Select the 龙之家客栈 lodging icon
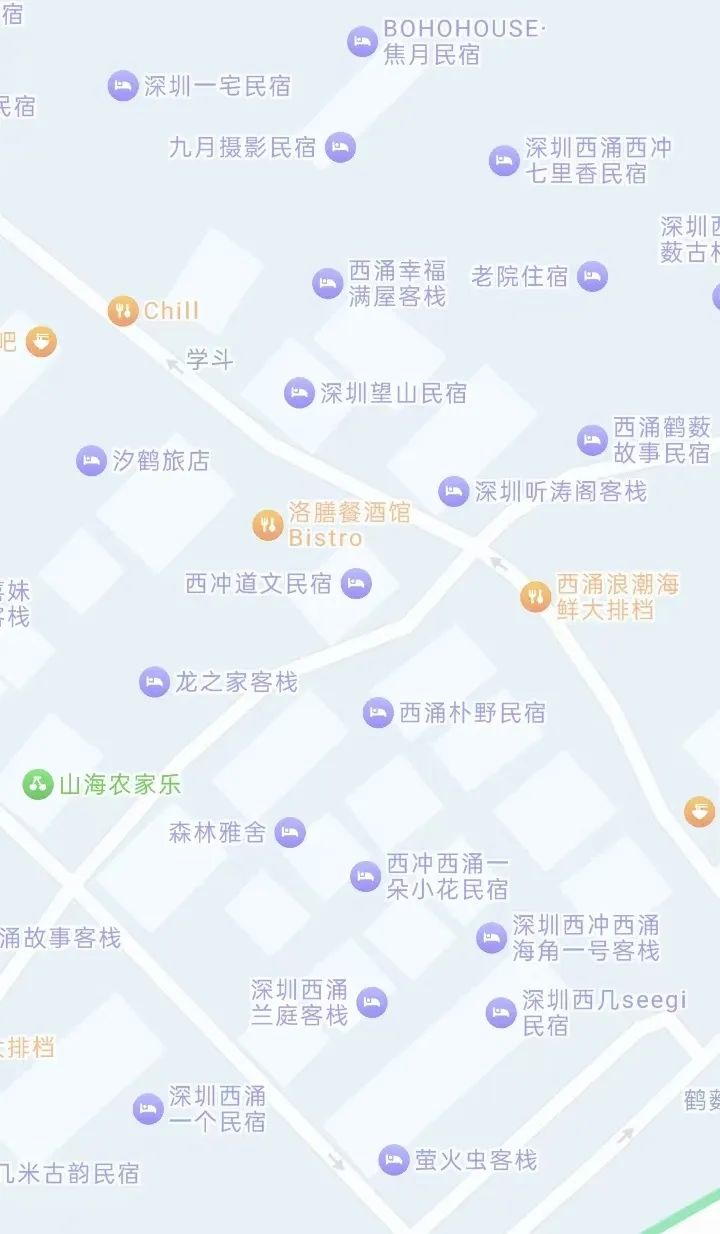 coord(155,680)
